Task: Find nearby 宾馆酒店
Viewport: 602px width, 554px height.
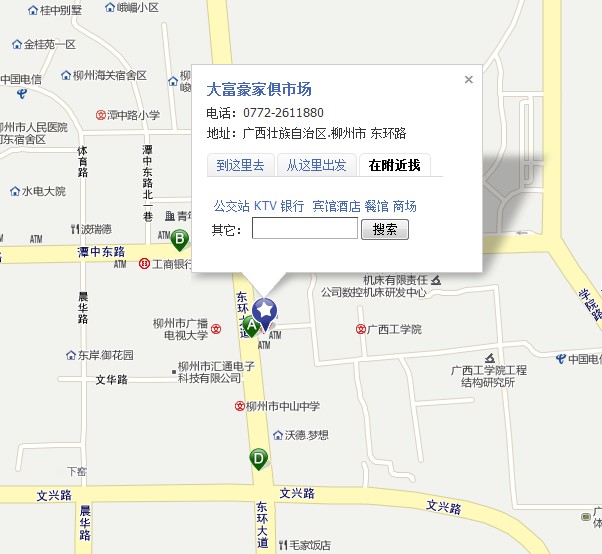Action: (336, 206)
